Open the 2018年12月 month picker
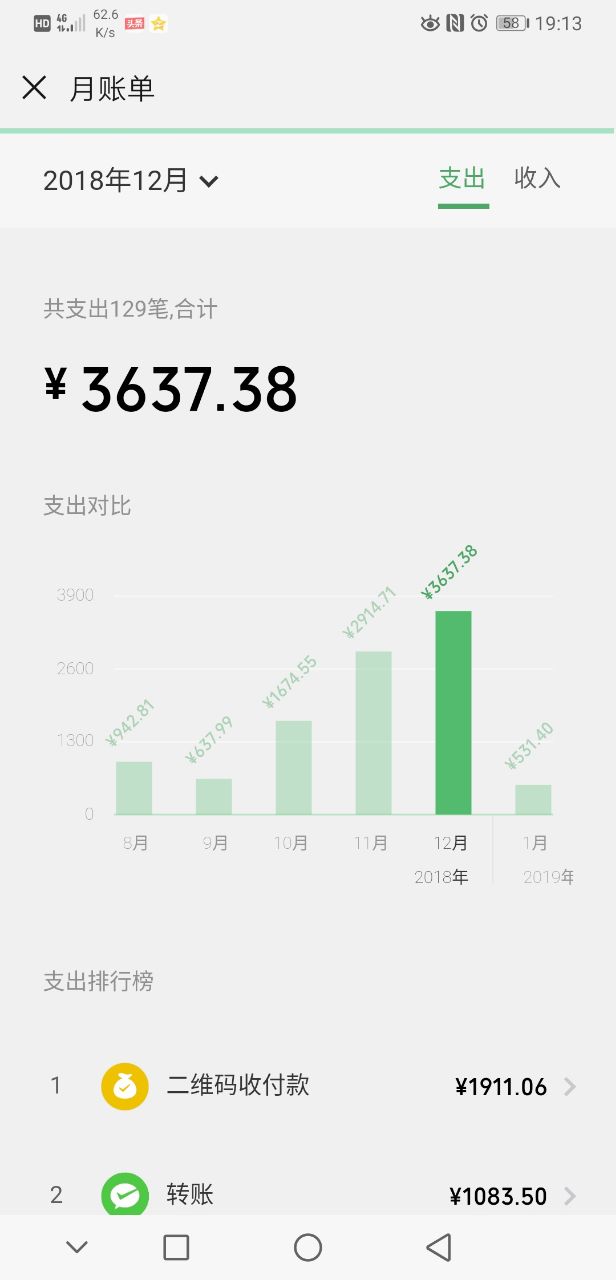This screenshot has width=616, height=1280. click(x=130, y=181)
